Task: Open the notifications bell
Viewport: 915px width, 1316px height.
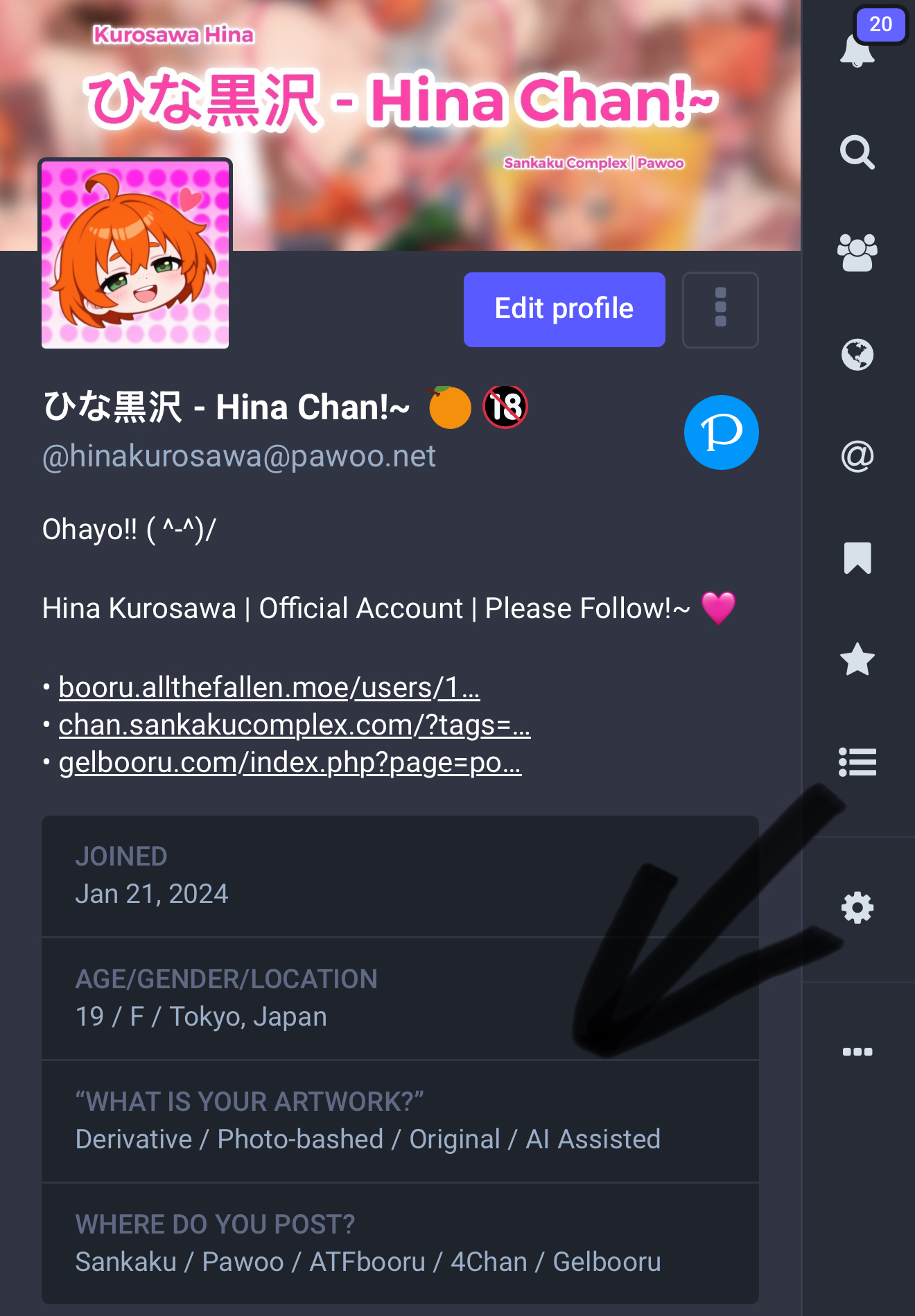Action: [857, 50]
